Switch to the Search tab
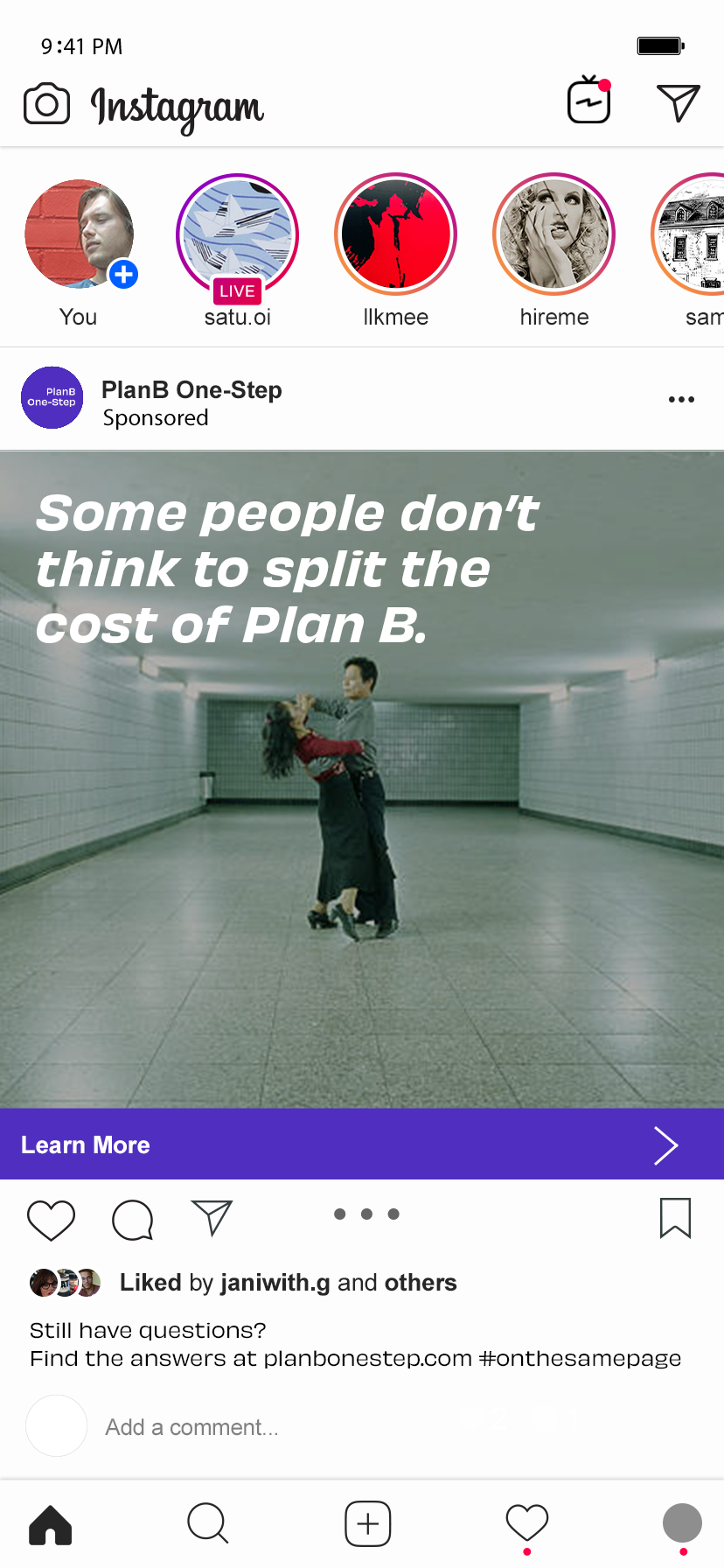 point(208,1523)
